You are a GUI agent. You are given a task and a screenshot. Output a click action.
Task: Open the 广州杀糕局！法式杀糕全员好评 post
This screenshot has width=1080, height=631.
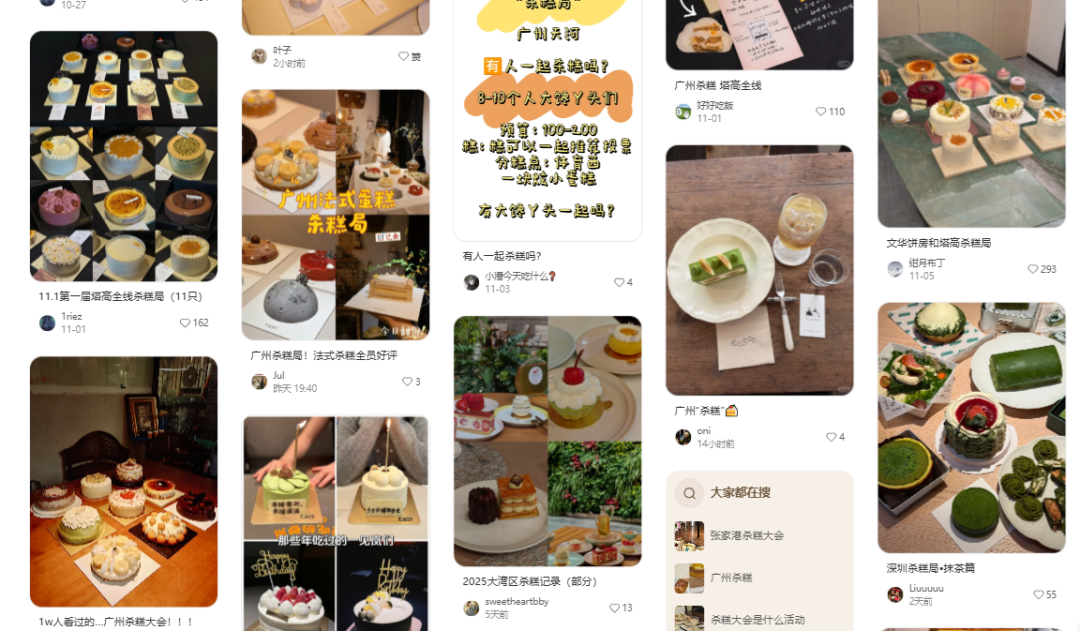click(x=335, y=214)
